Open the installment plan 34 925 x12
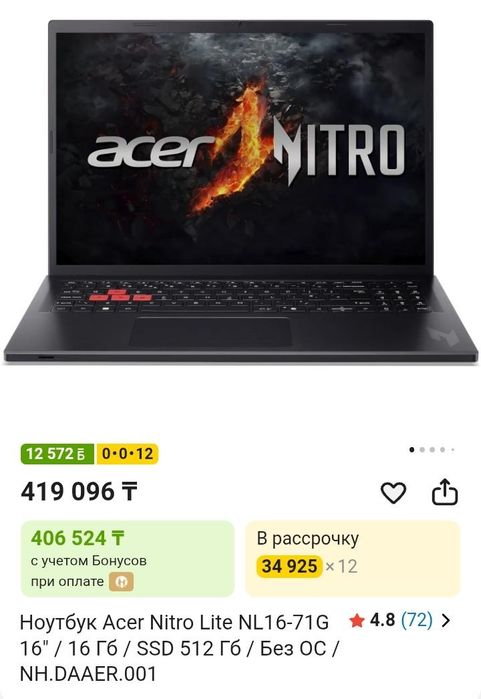481x699 pixels. (353, 558)
